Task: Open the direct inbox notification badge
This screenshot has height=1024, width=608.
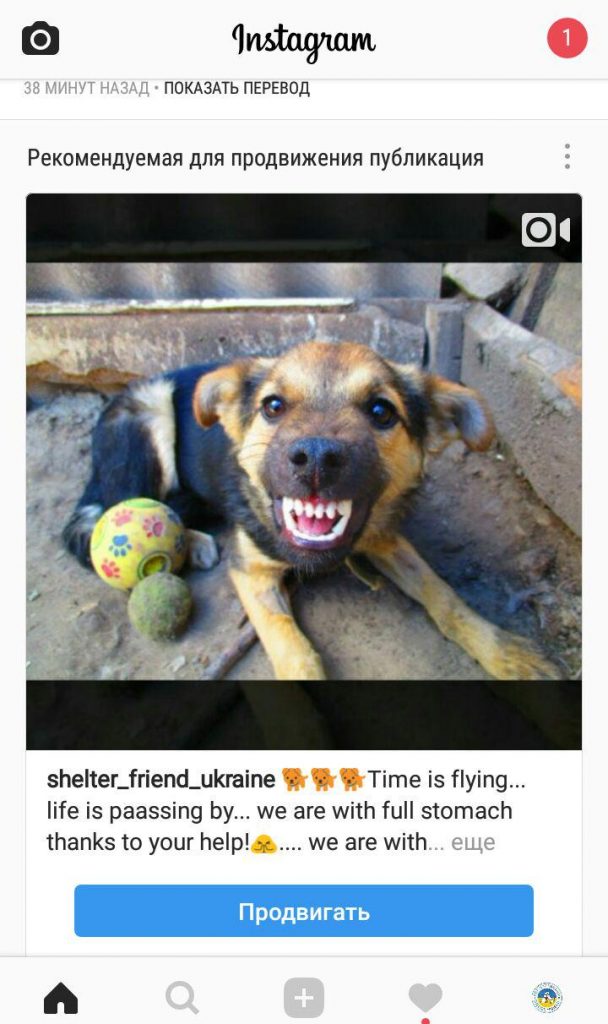Action: coord(566,39)
